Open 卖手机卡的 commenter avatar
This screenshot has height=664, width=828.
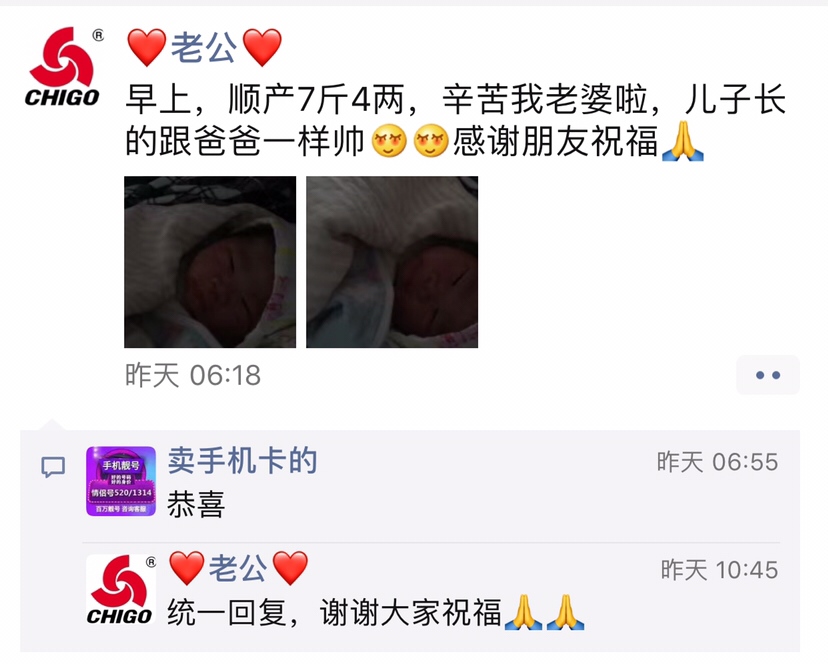point(120,481)
